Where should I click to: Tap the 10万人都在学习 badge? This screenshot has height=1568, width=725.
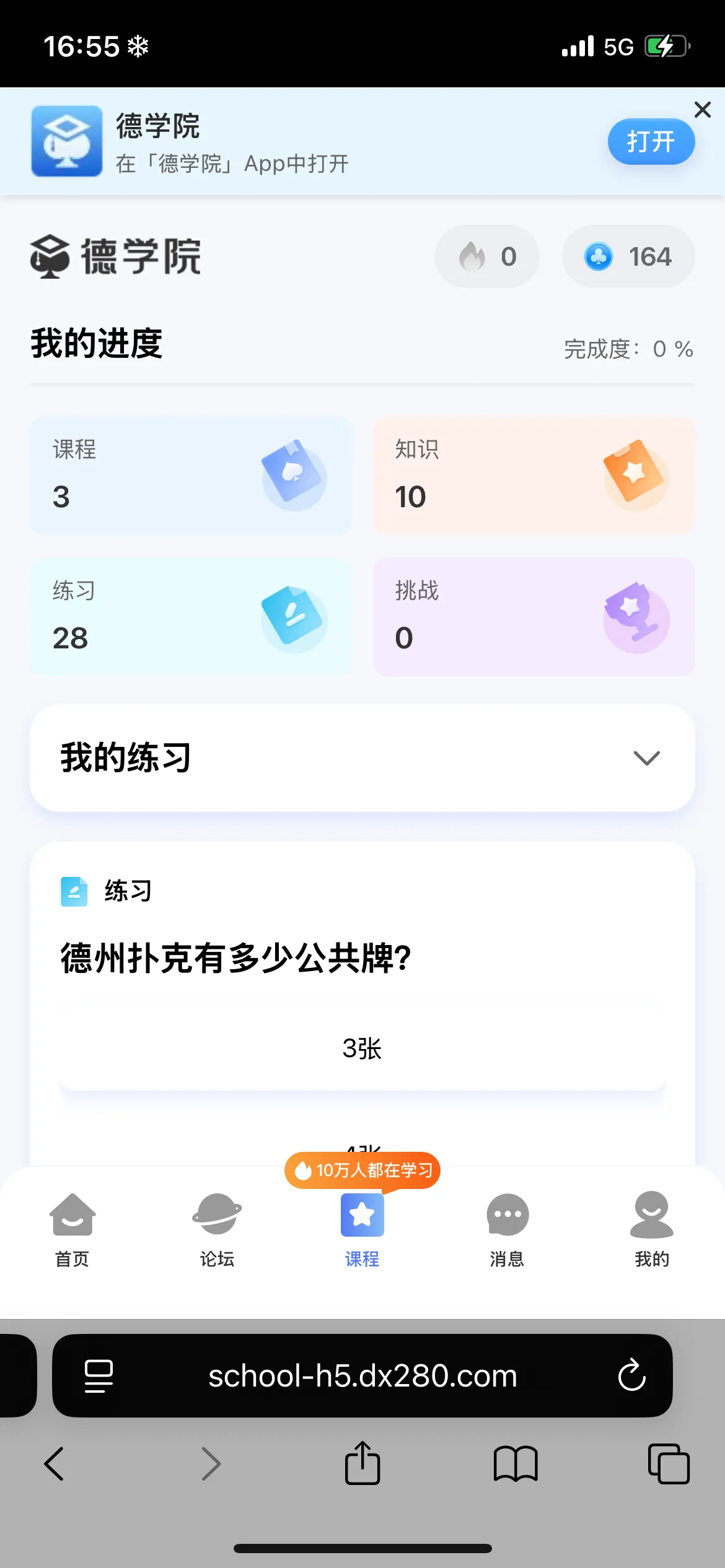pyautogui.click(x=362, y=1169)
